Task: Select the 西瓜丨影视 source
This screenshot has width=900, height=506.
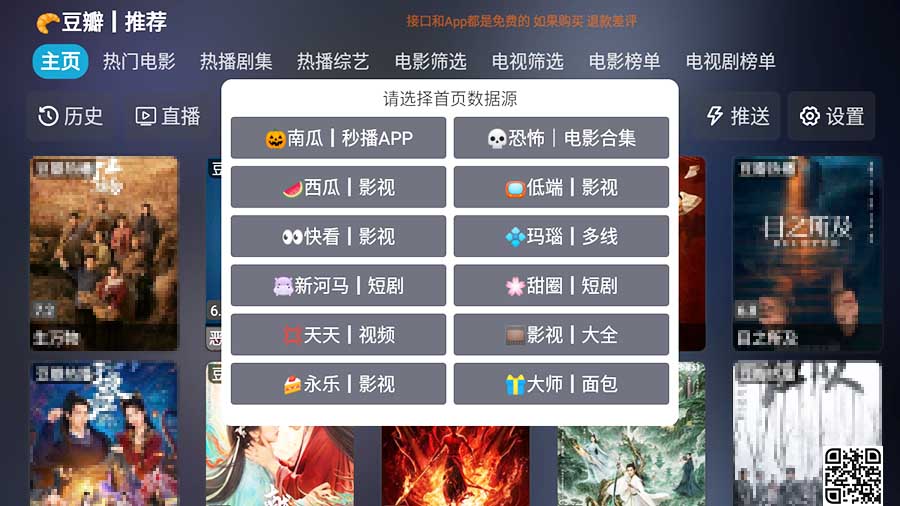Action: (x=338, y=187)
